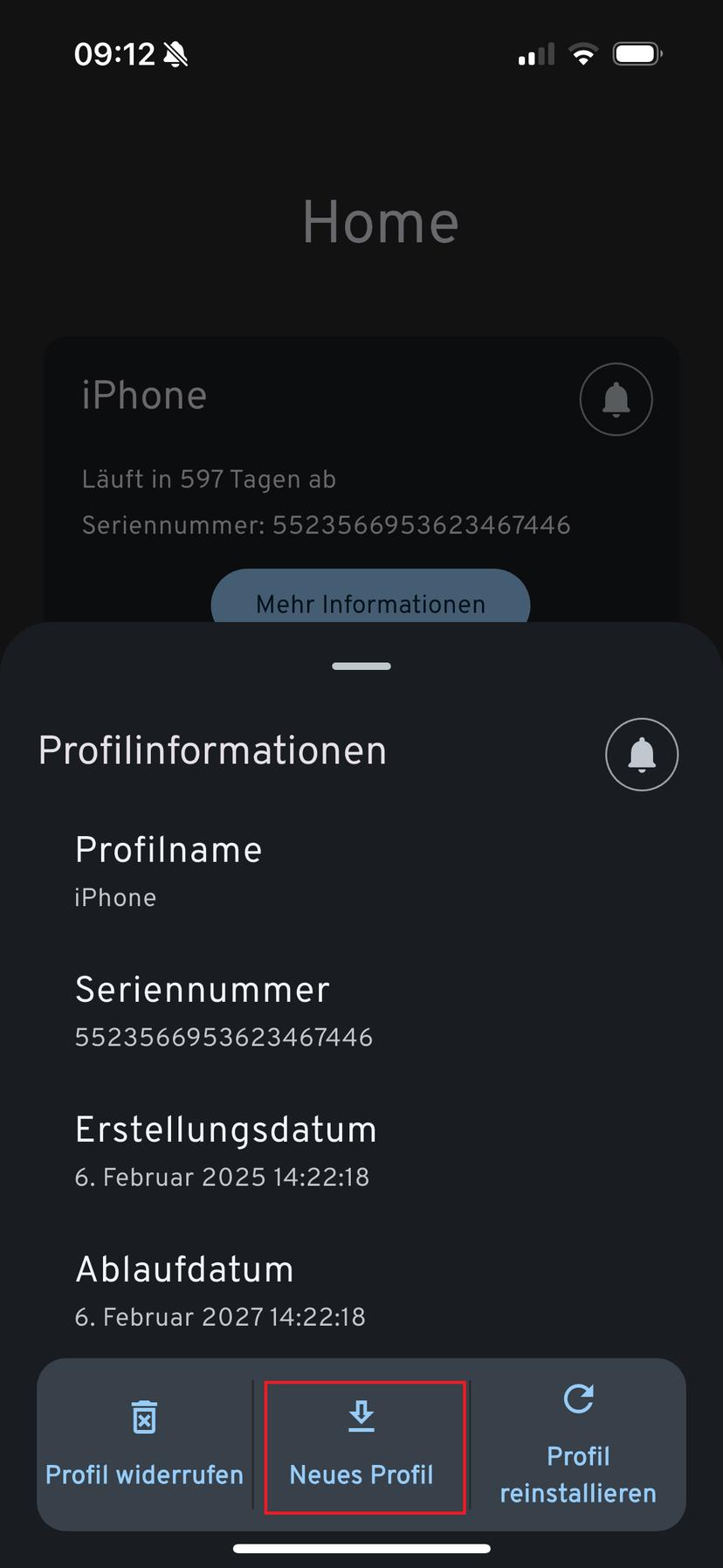Tap Neues Profil download button
Screen dimensions: 723x1568
coord(361,1444)
